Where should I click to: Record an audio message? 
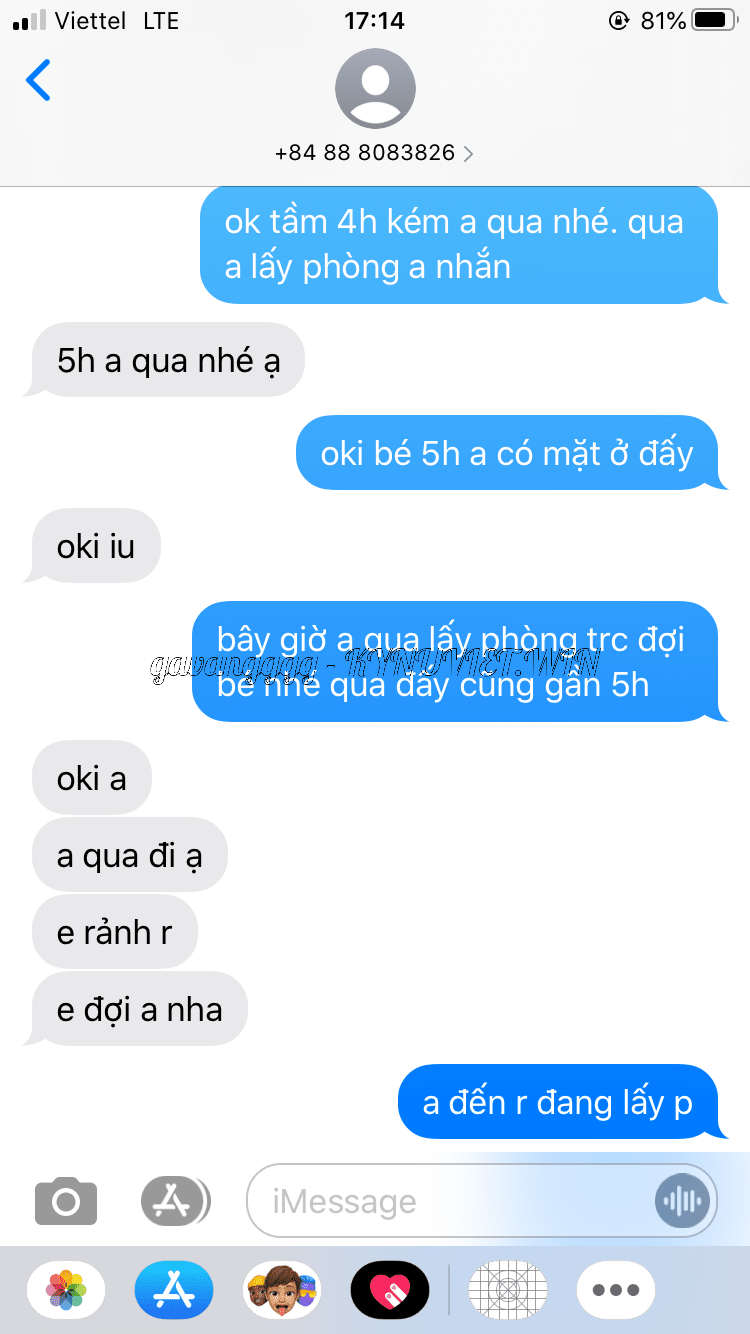pyautogui.click(x=682, y=1200)
